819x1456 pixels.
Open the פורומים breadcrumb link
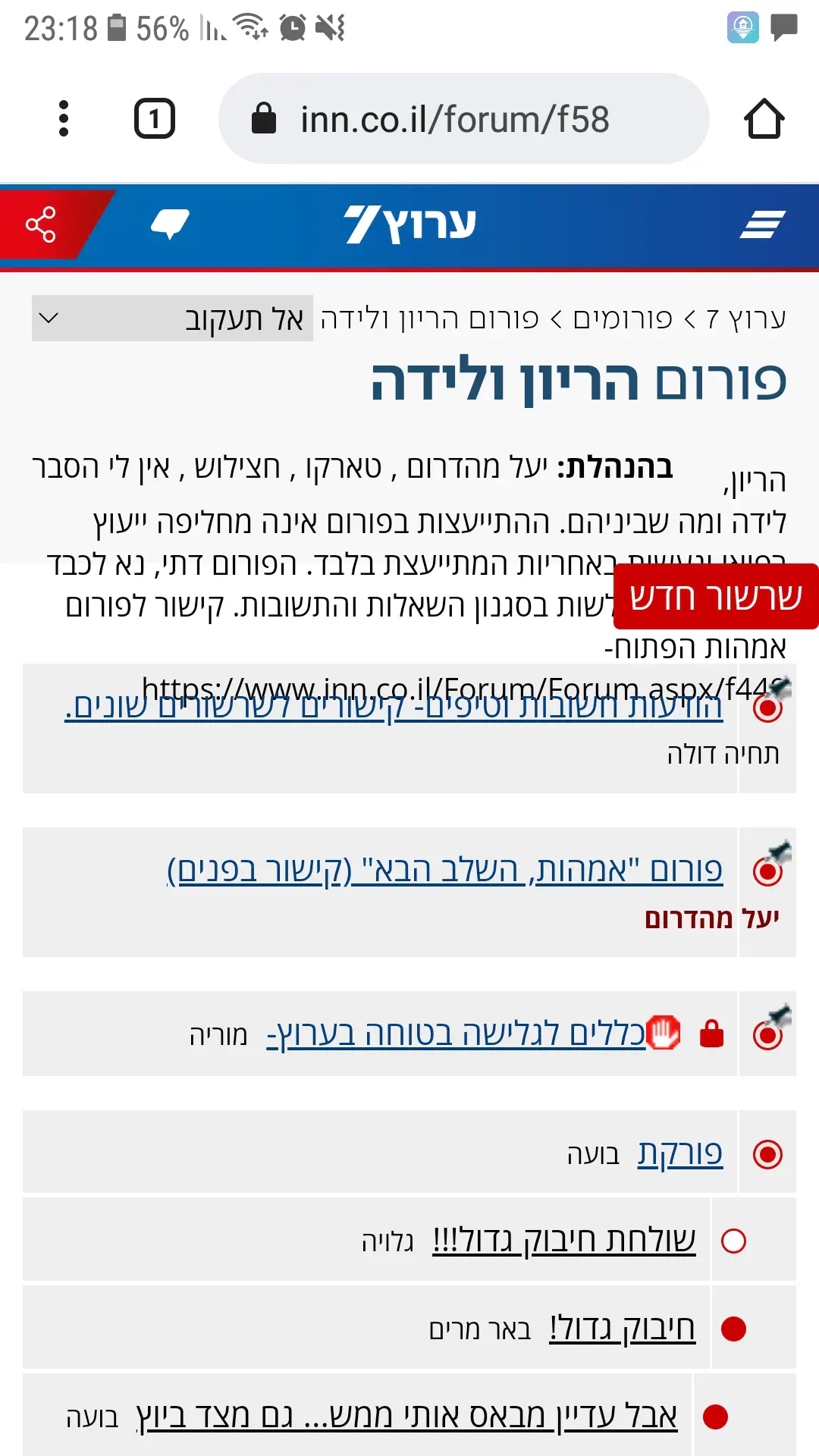click(x=623, y=318)
